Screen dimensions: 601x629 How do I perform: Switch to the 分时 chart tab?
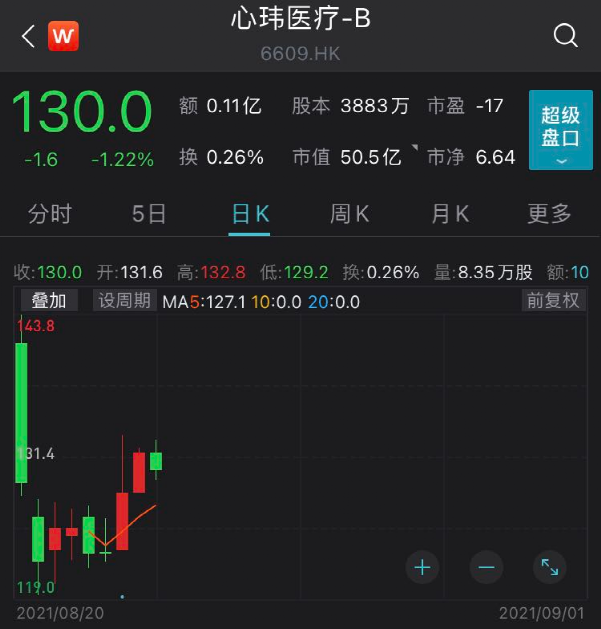[50, 213]
